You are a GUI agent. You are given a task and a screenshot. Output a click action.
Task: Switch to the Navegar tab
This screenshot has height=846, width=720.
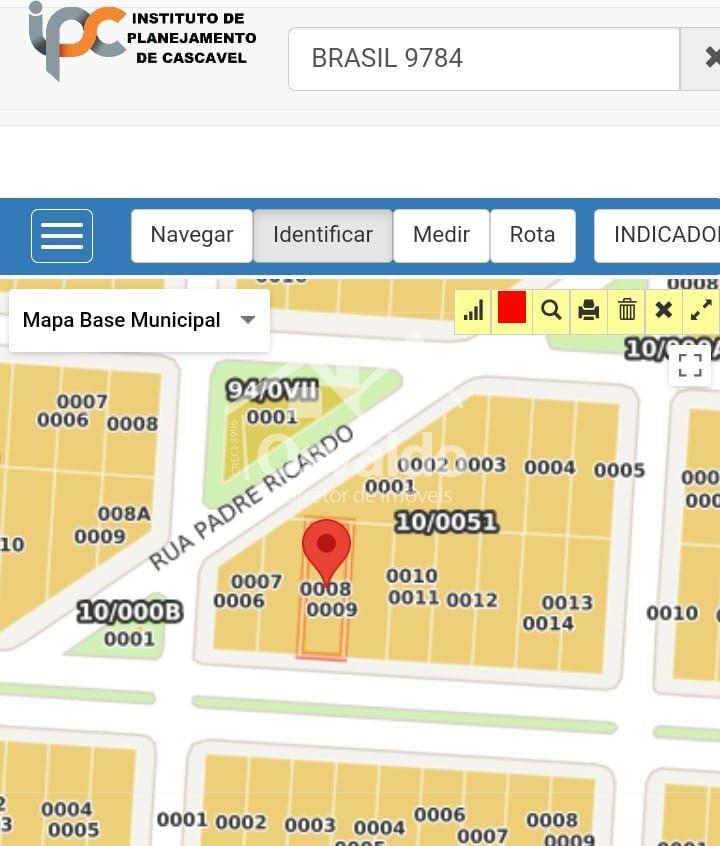[191, 235]
